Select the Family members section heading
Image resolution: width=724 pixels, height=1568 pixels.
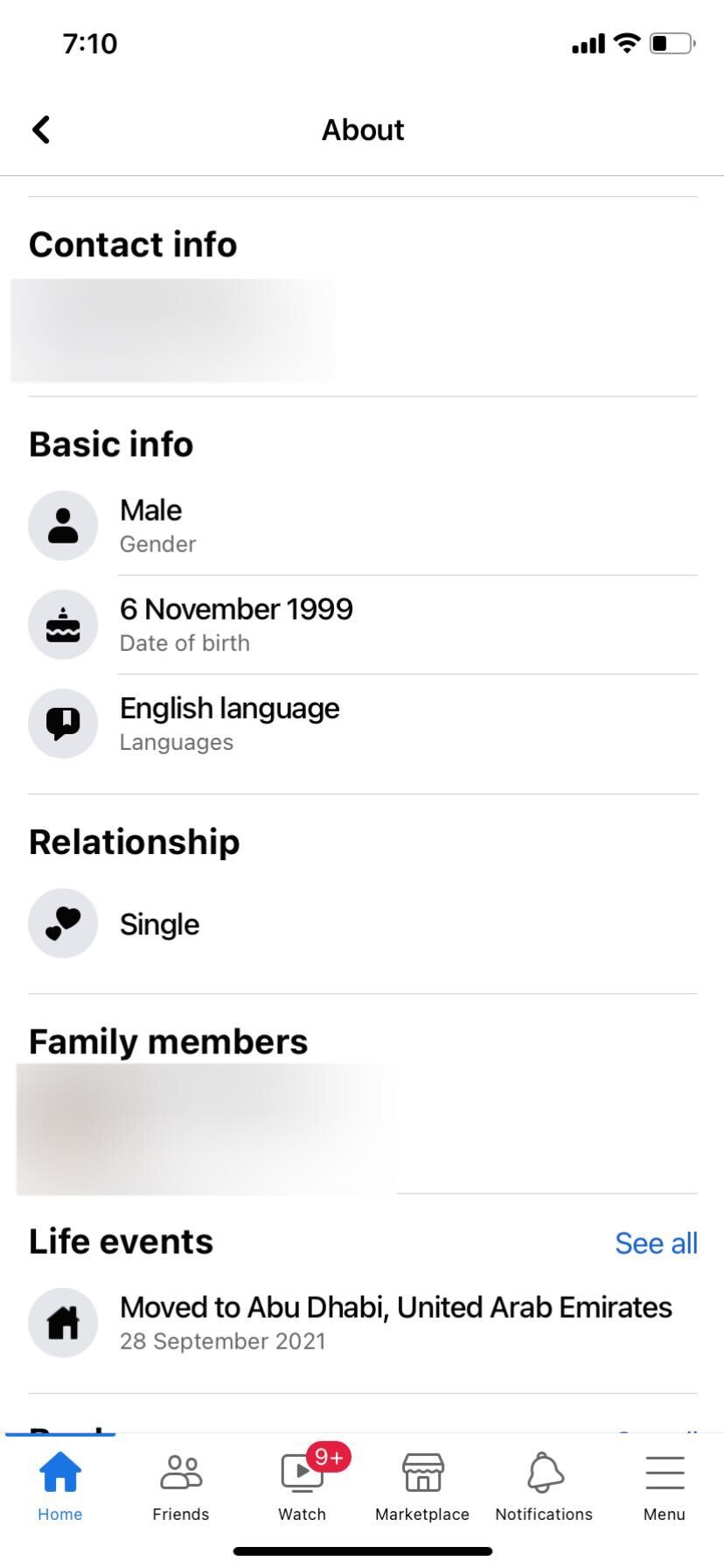(x=169, y=1041)
